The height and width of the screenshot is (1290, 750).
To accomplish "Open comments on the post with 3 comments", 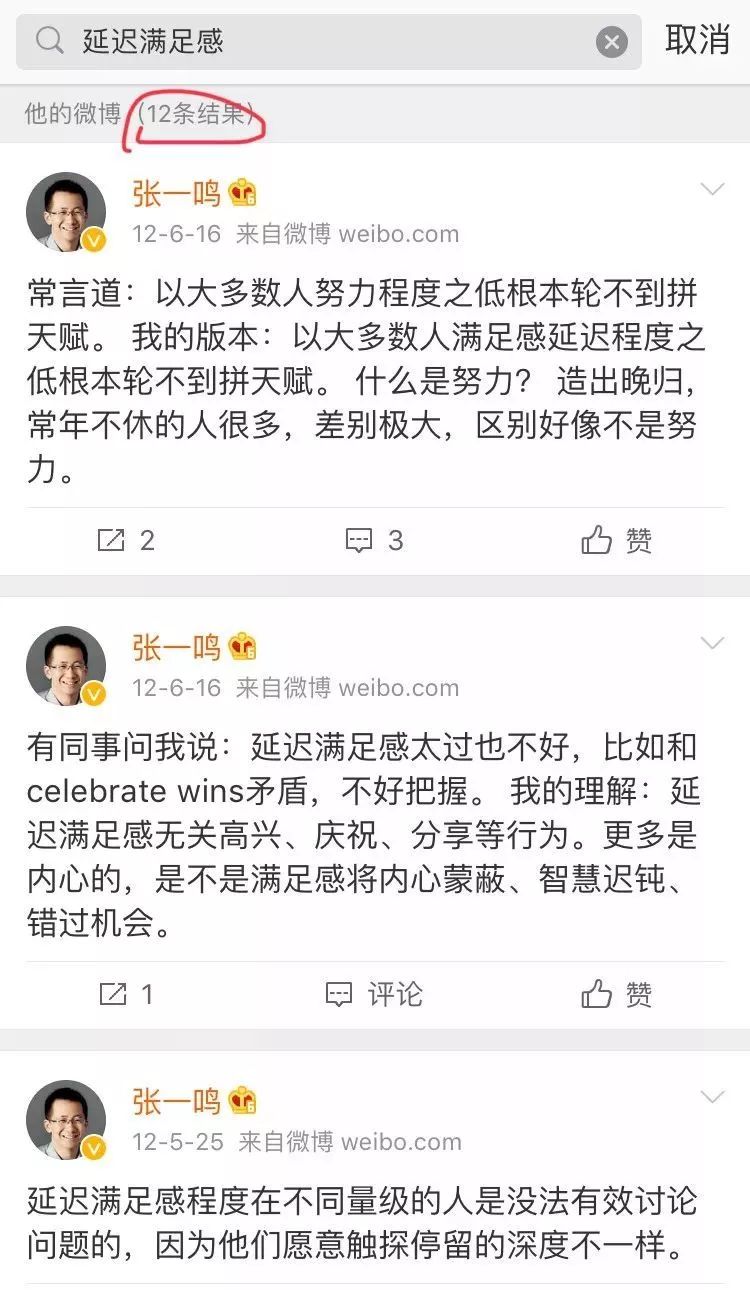I will (x=374, y=541).
